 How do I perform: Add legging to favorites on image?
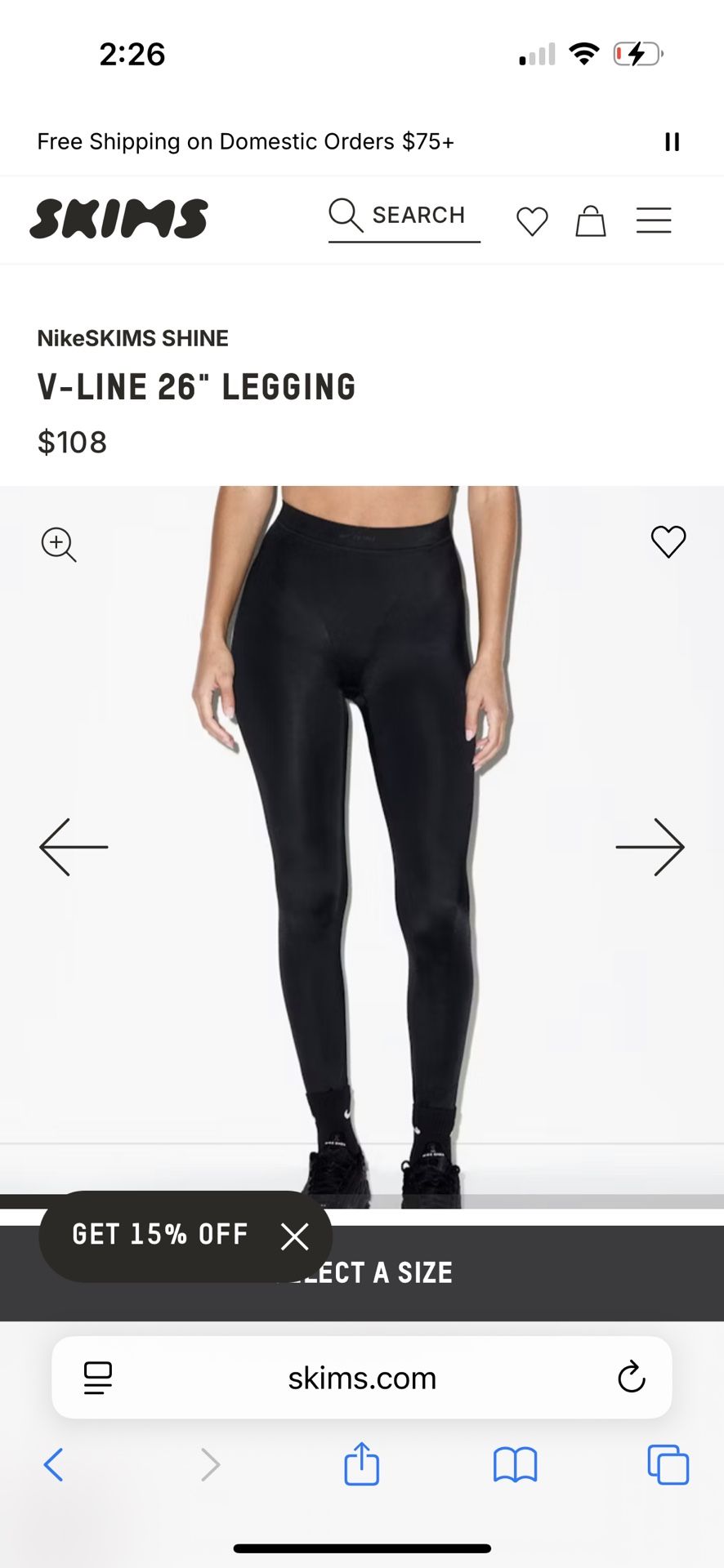click(x=668, y=541)
